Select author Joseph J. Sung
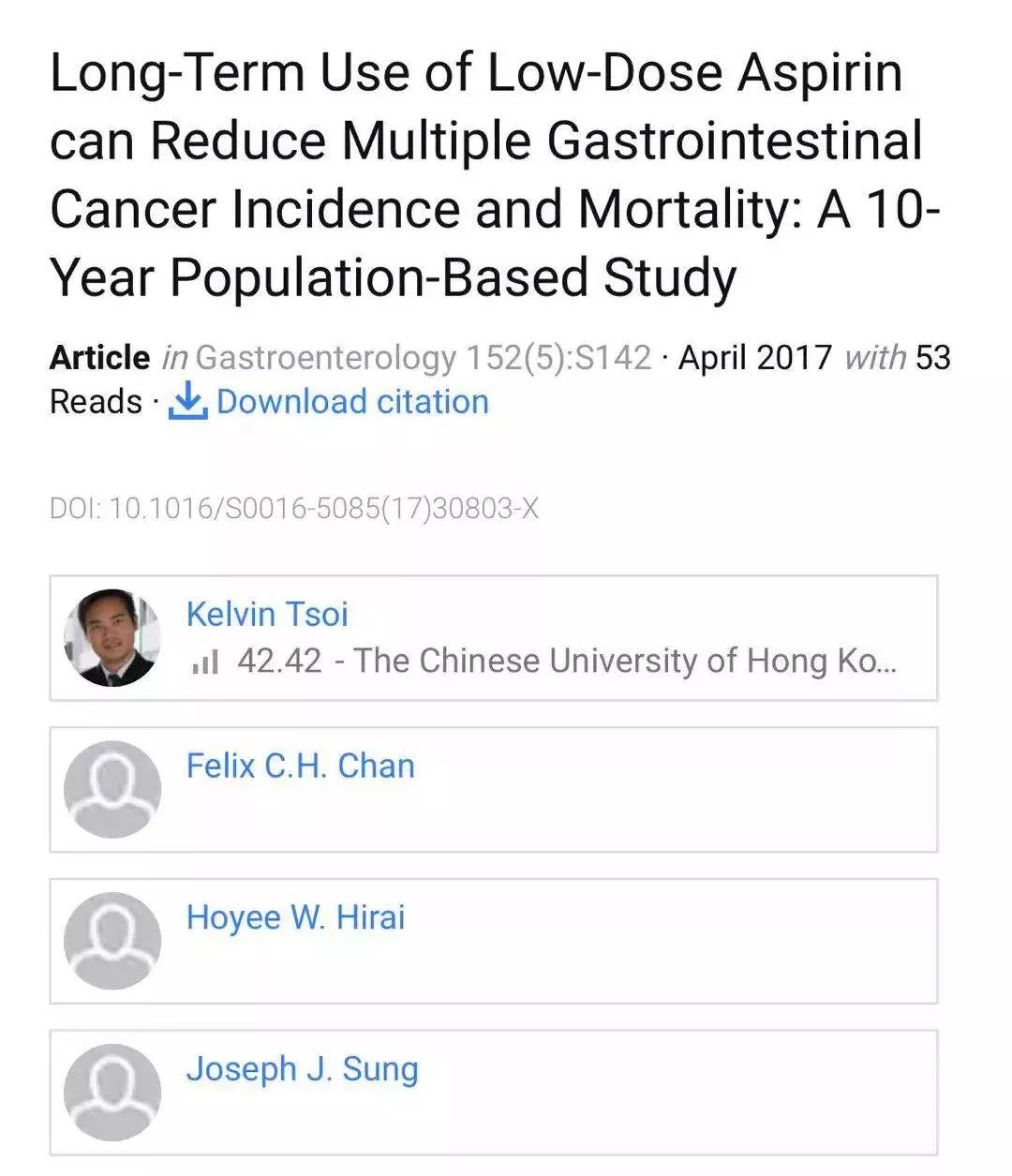This screenshot has width=1012, height=1176. pos(302,1069)
